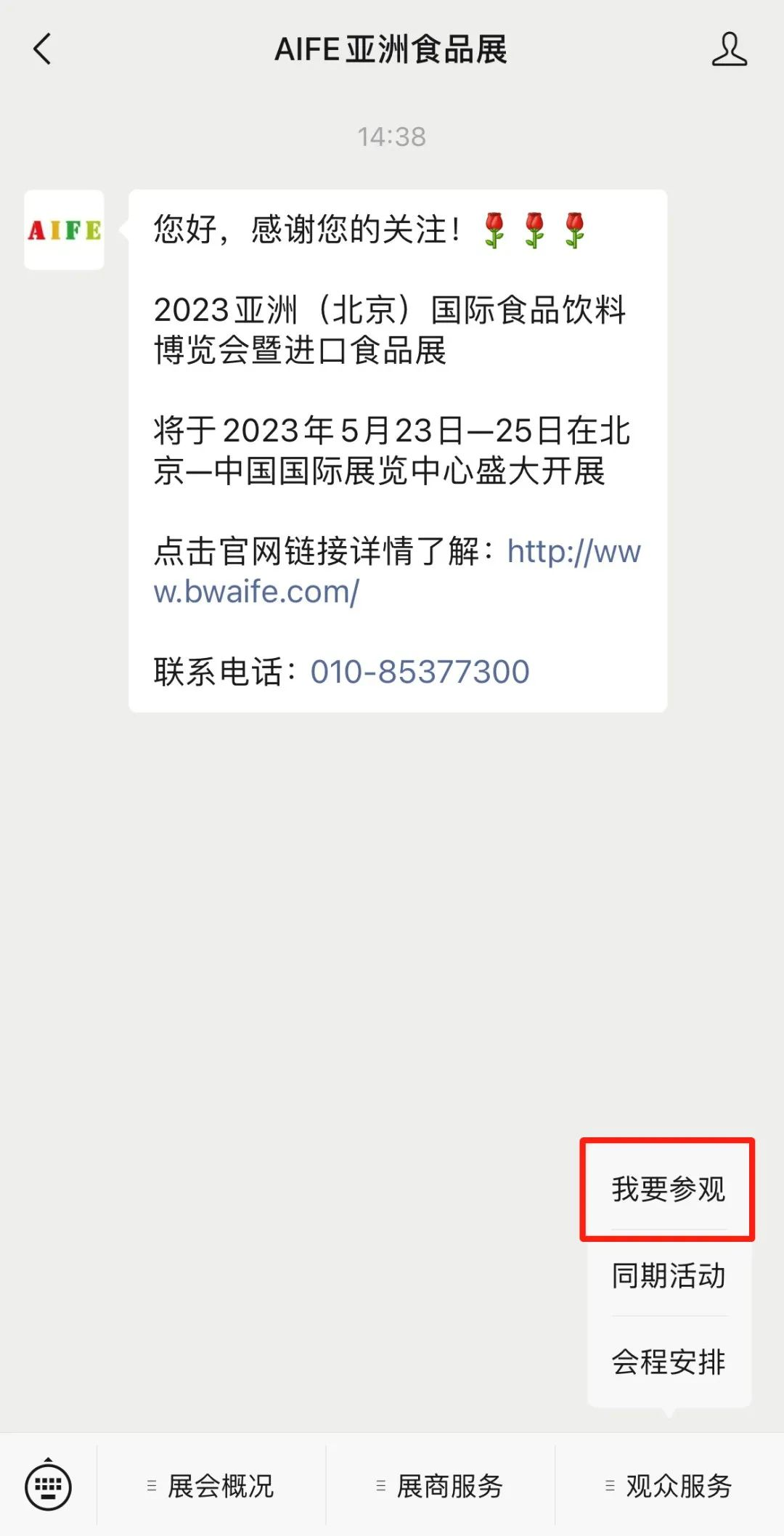Open the bwaife.com website link
Image resolution: width=784 pixels, height=1536 pixels.
[x=256, y=592]
